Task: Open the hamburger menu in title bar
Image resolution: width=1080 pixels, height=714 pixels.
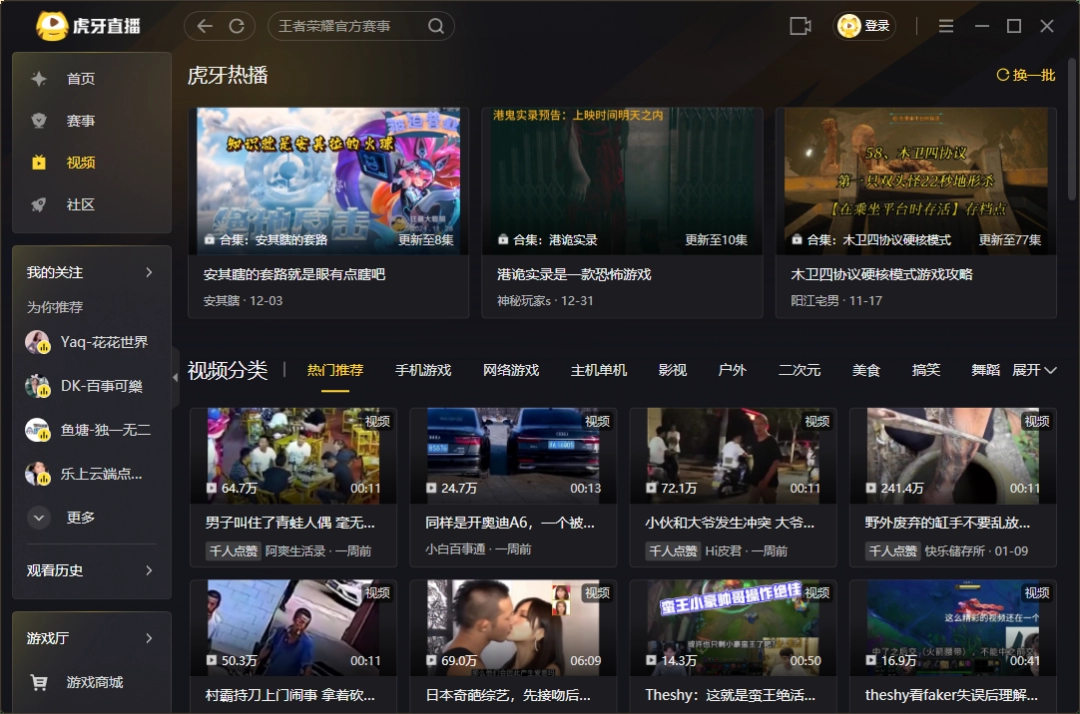Action: coord(946,26)
